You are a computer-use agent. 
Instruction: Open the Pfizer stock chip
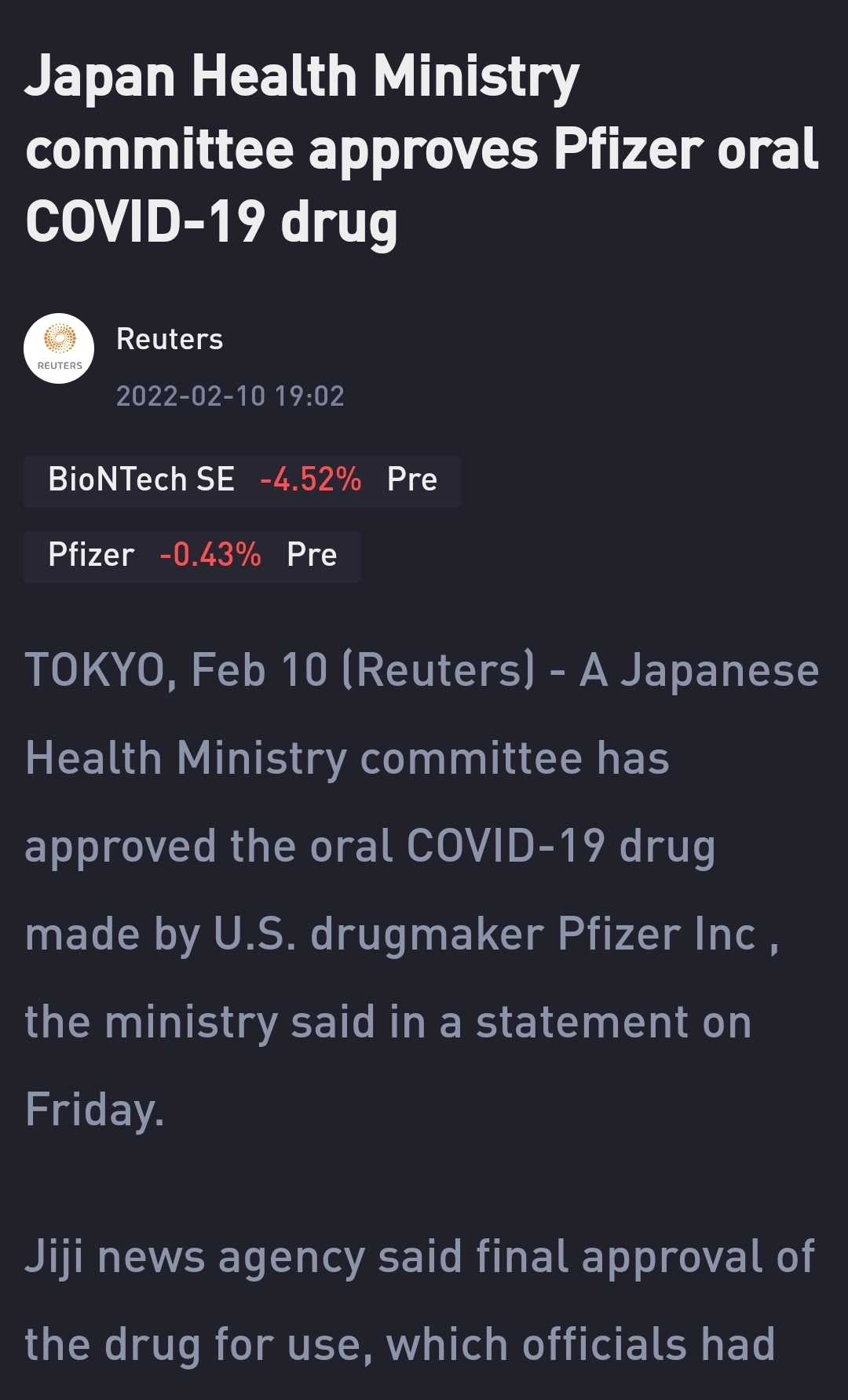tap(192, 556)
